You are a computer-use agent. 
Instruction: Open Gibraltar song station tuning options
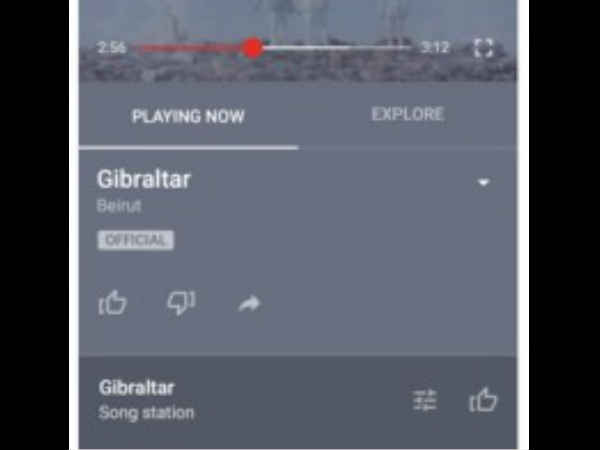tap(425, 400)
